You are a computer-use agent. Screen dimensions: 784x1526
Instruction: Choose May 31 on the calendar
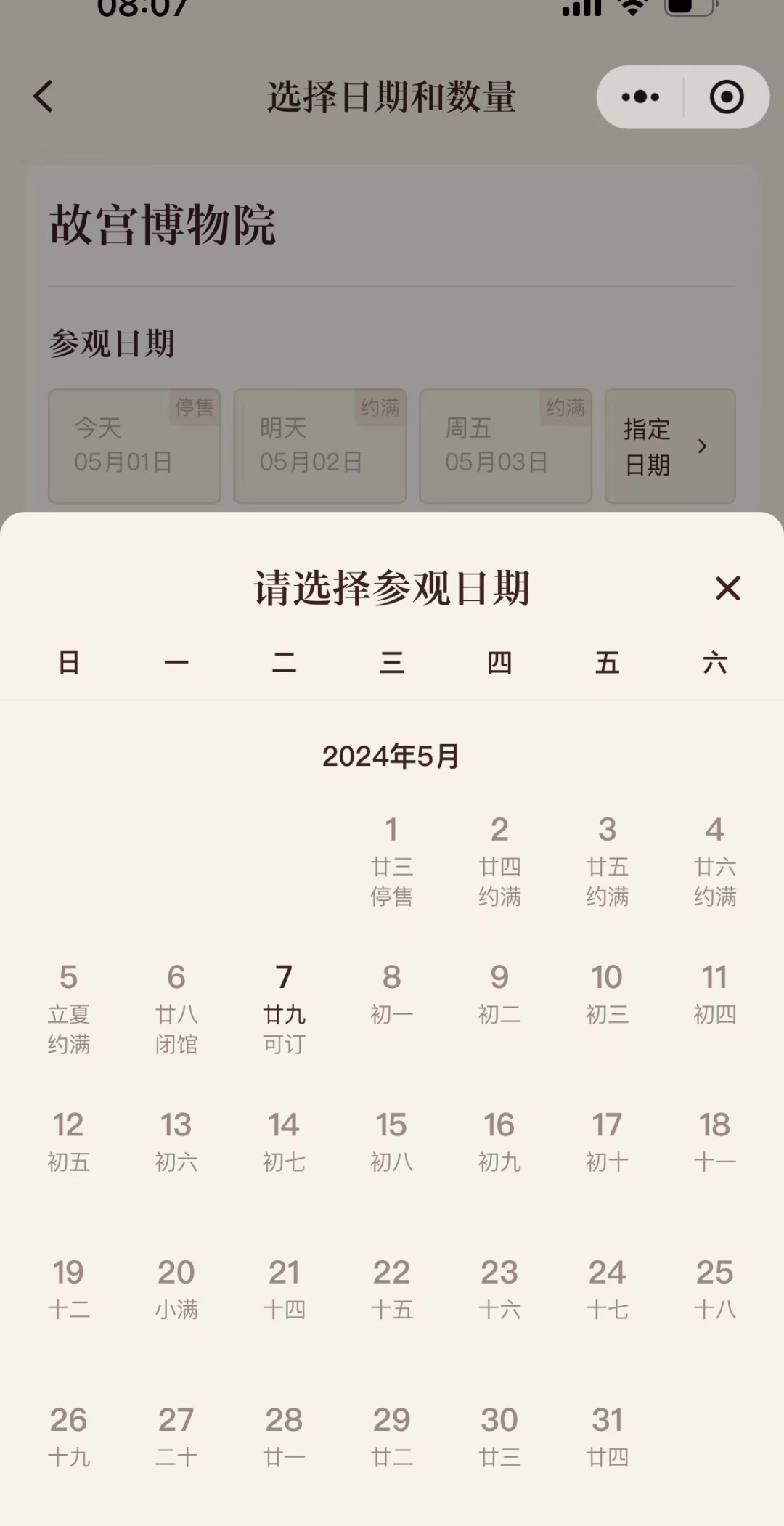607,1435
